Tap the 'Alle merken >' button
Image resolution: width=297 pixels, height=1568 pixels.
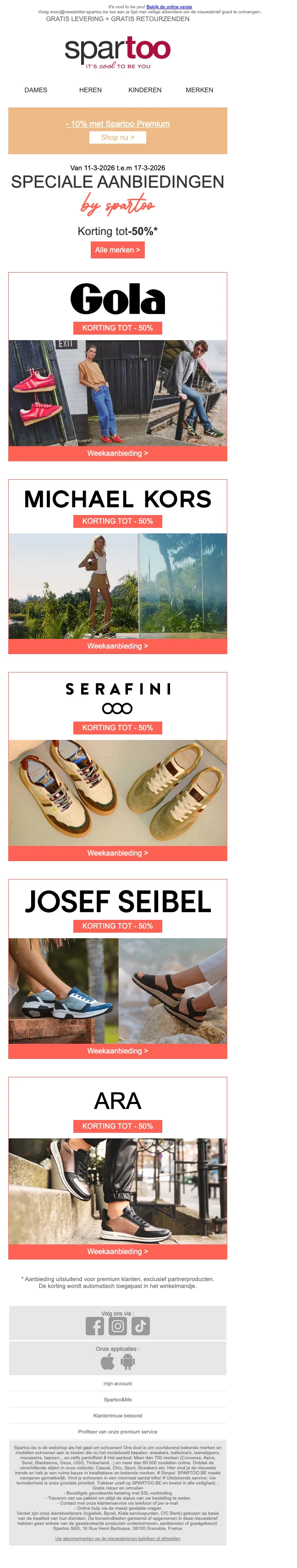point(117,250)
